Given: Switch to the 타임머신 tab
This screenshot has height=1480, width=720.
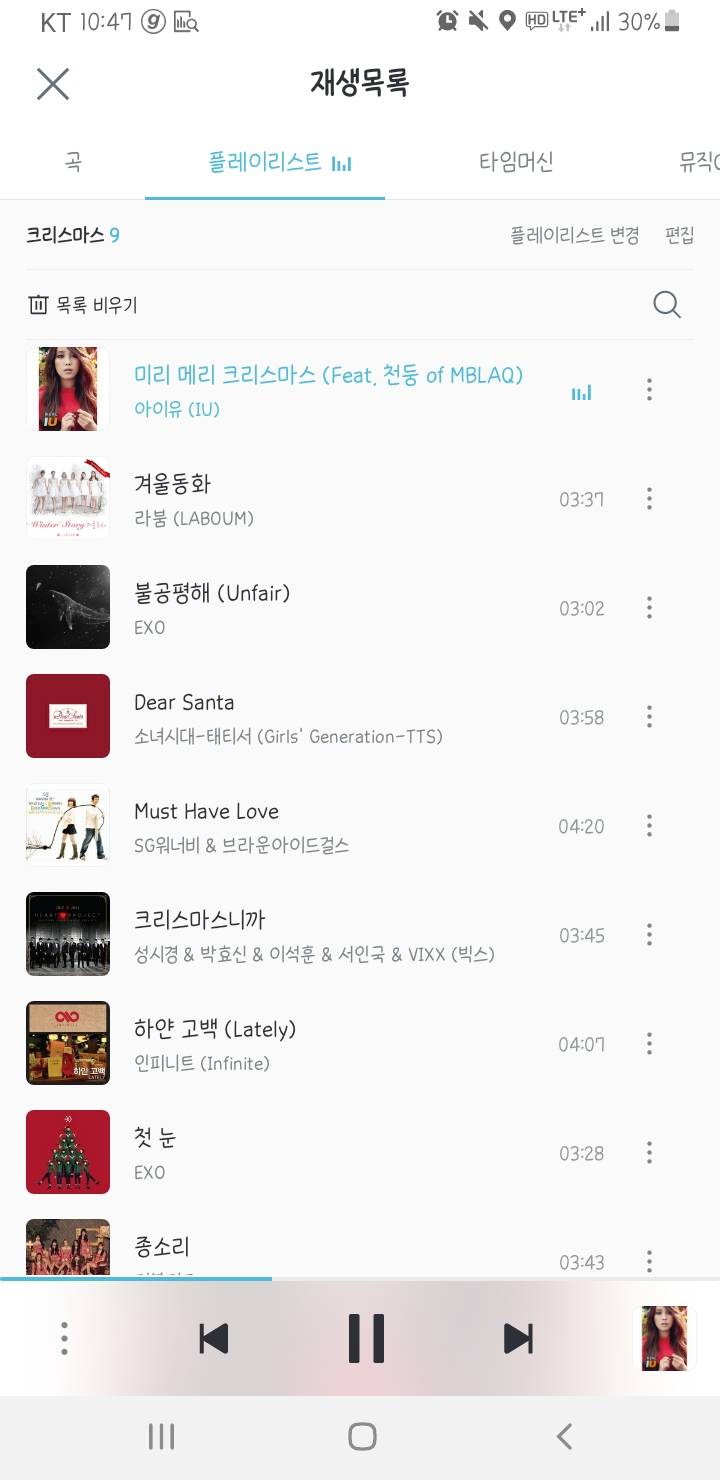Looking at the screenshot, I should (x=516, y=162).
